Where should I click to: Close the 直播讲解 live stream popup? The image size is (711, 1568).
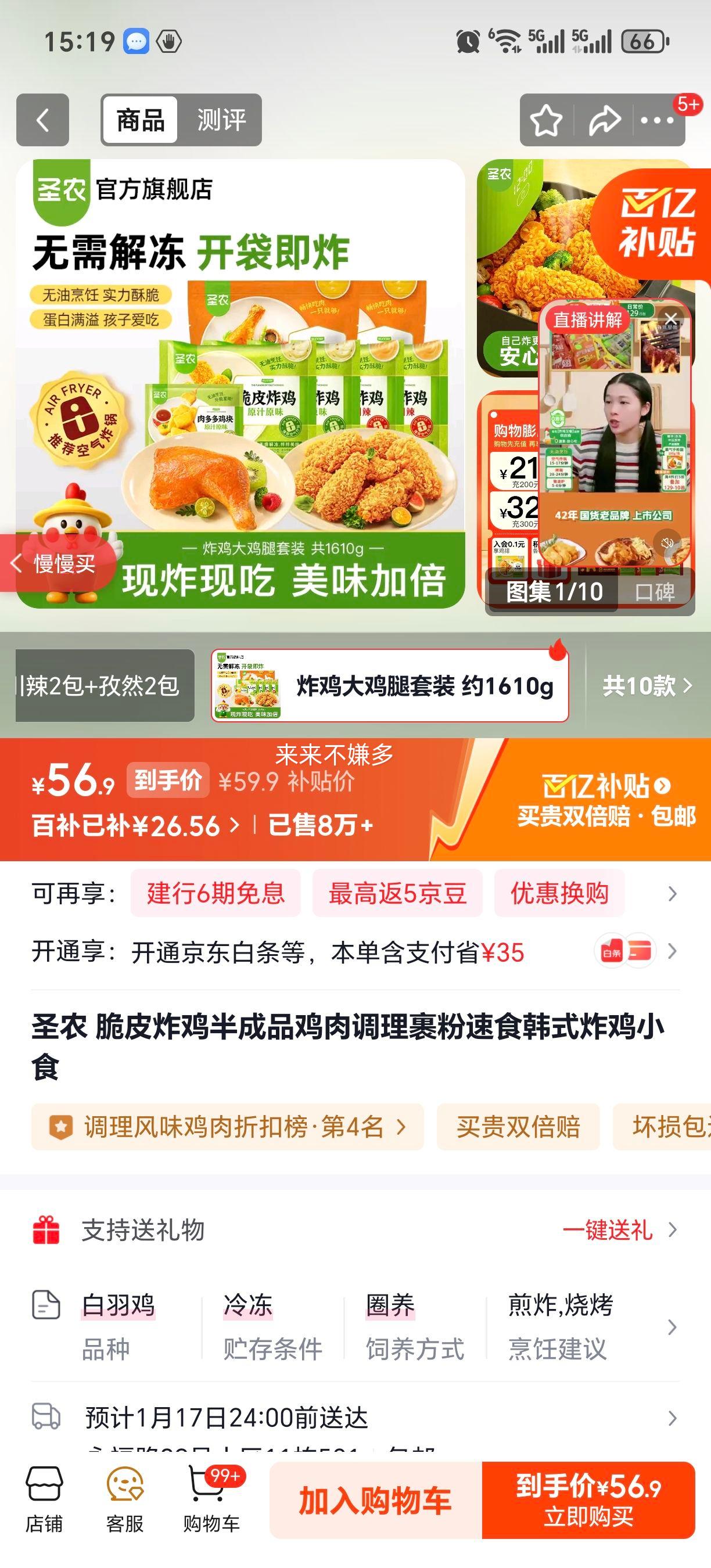[x=671, y=319]
